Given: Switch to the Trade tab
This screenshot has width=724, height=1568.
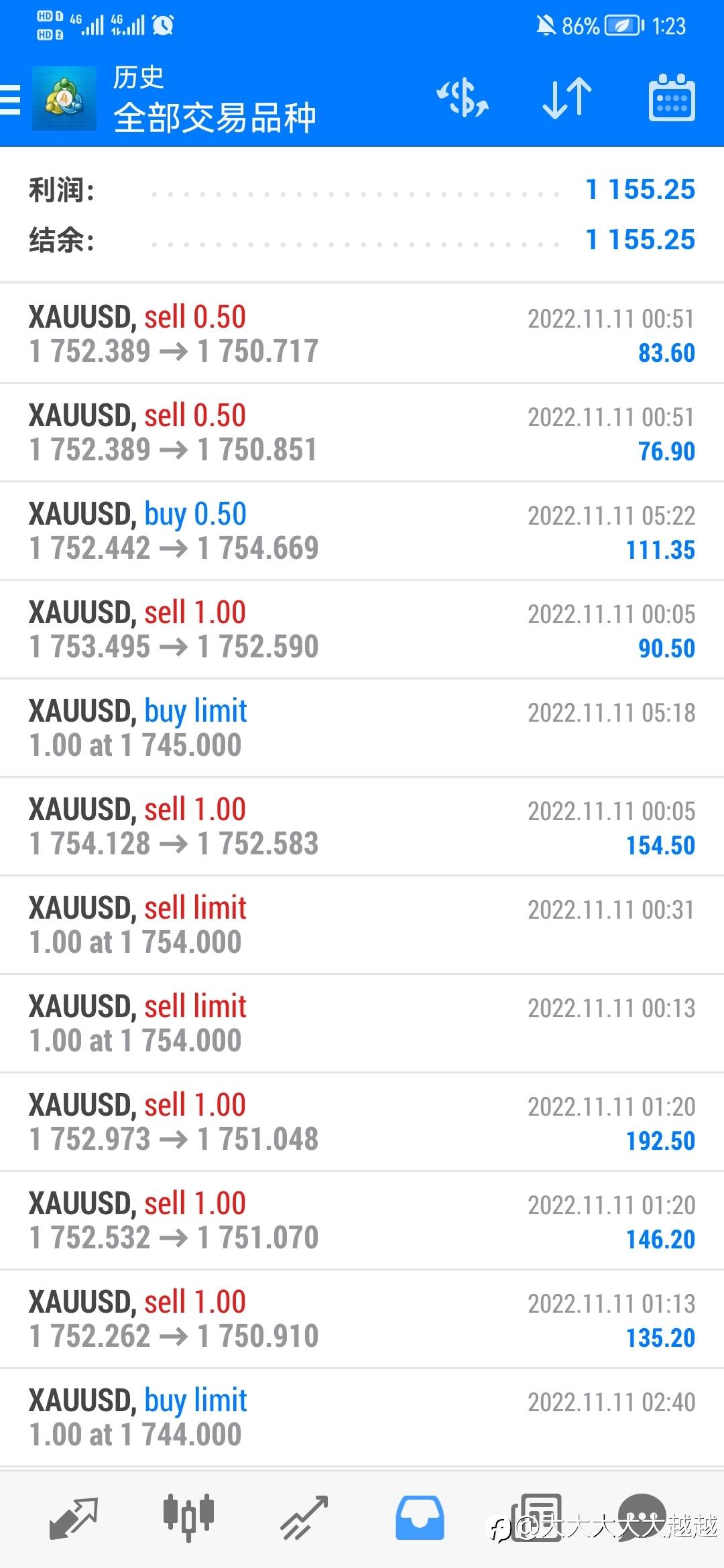Looking at the screenshot, I should 304,1518.
